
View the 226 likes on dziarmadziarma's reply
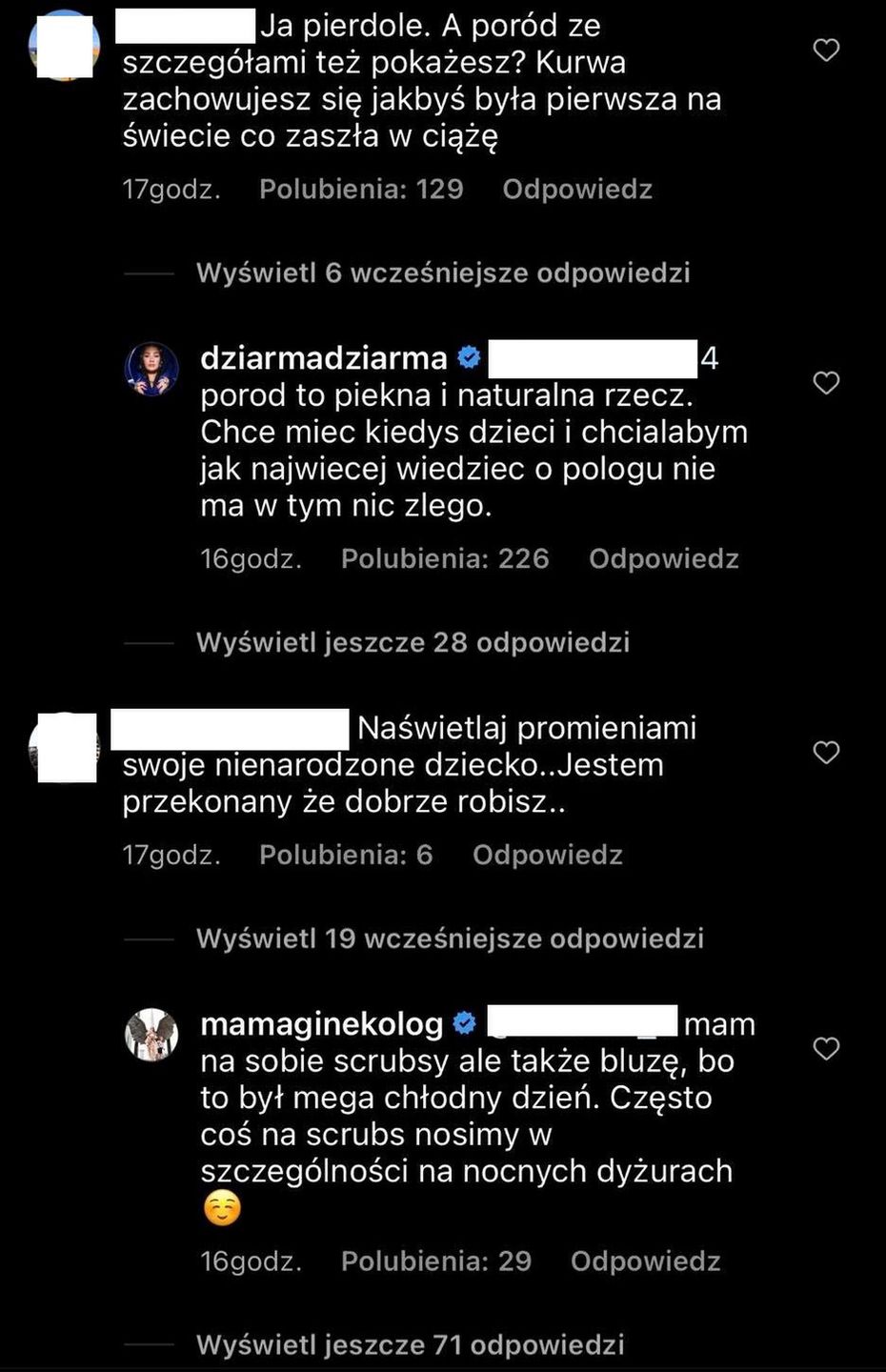[x=445, y=558]
